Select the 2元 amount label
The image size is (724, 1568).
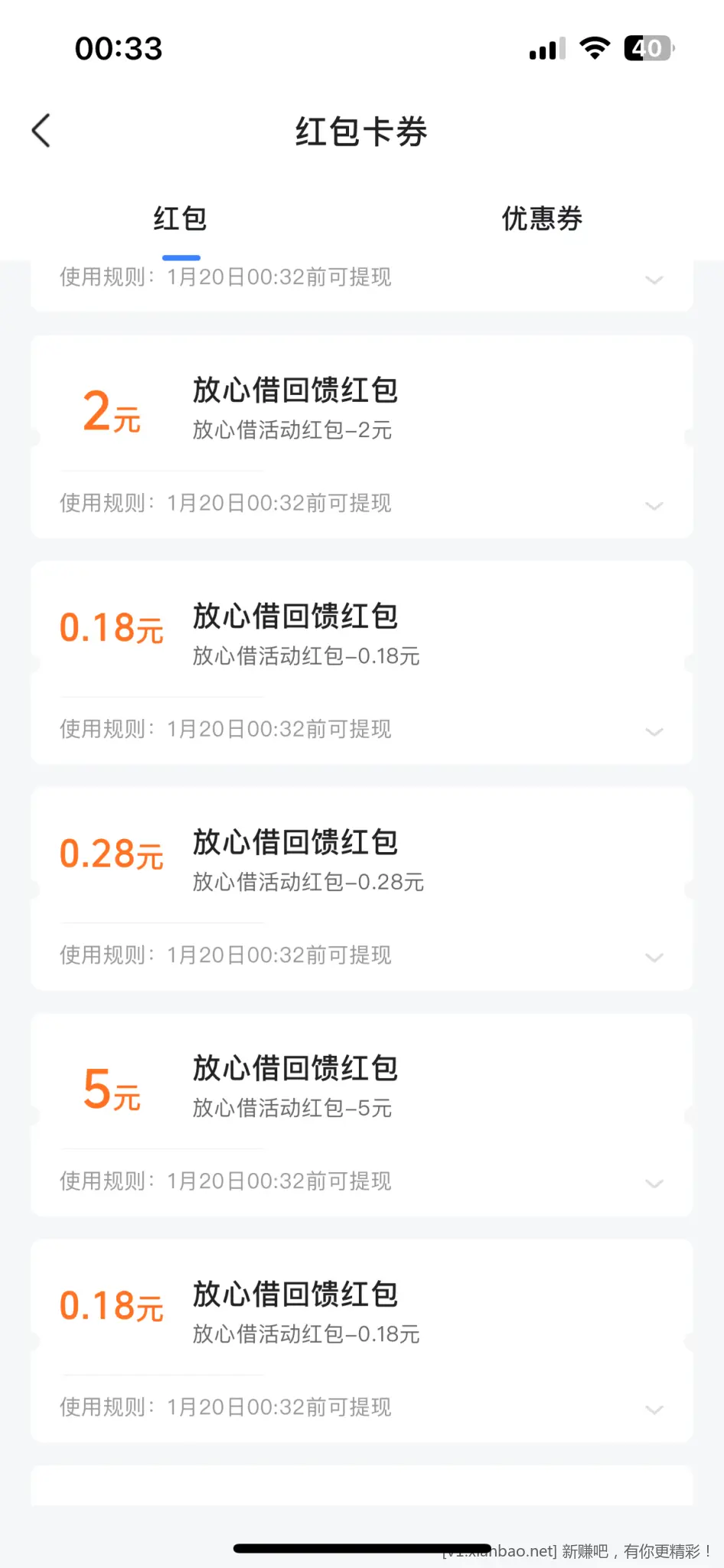(x=112, y=413)
